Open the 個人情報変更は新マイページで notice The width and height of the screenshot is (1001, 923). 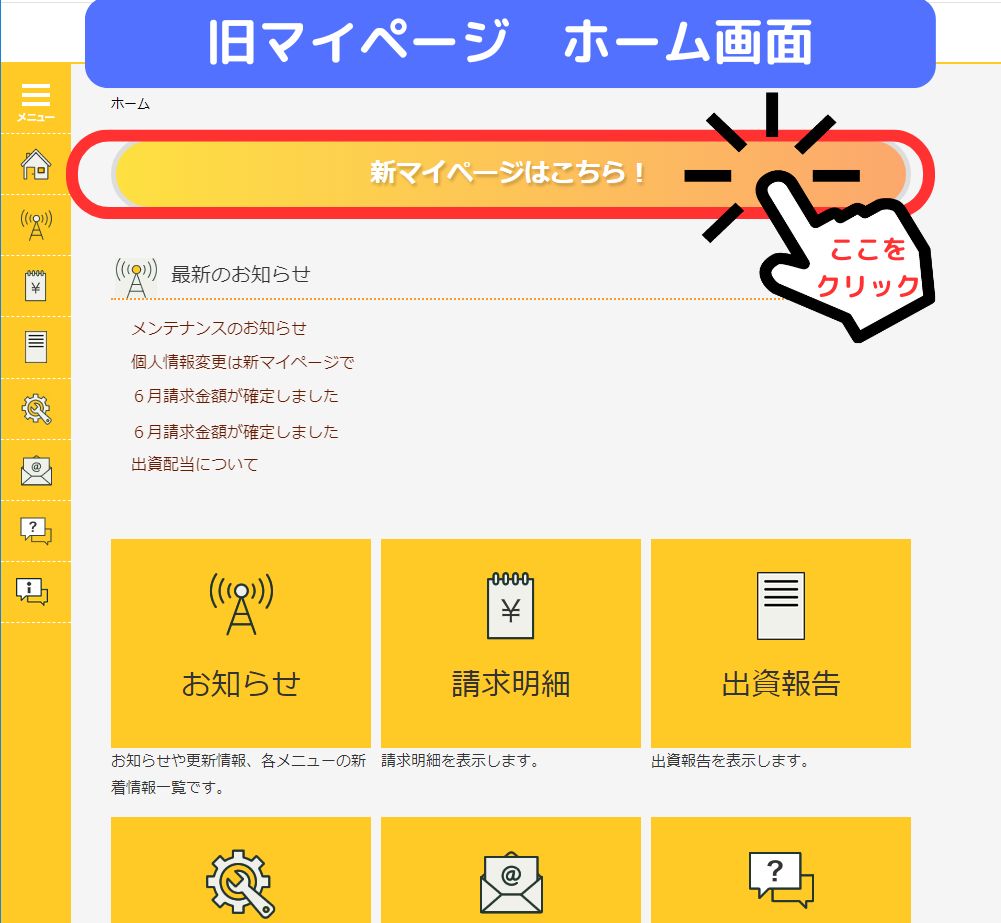242,362
